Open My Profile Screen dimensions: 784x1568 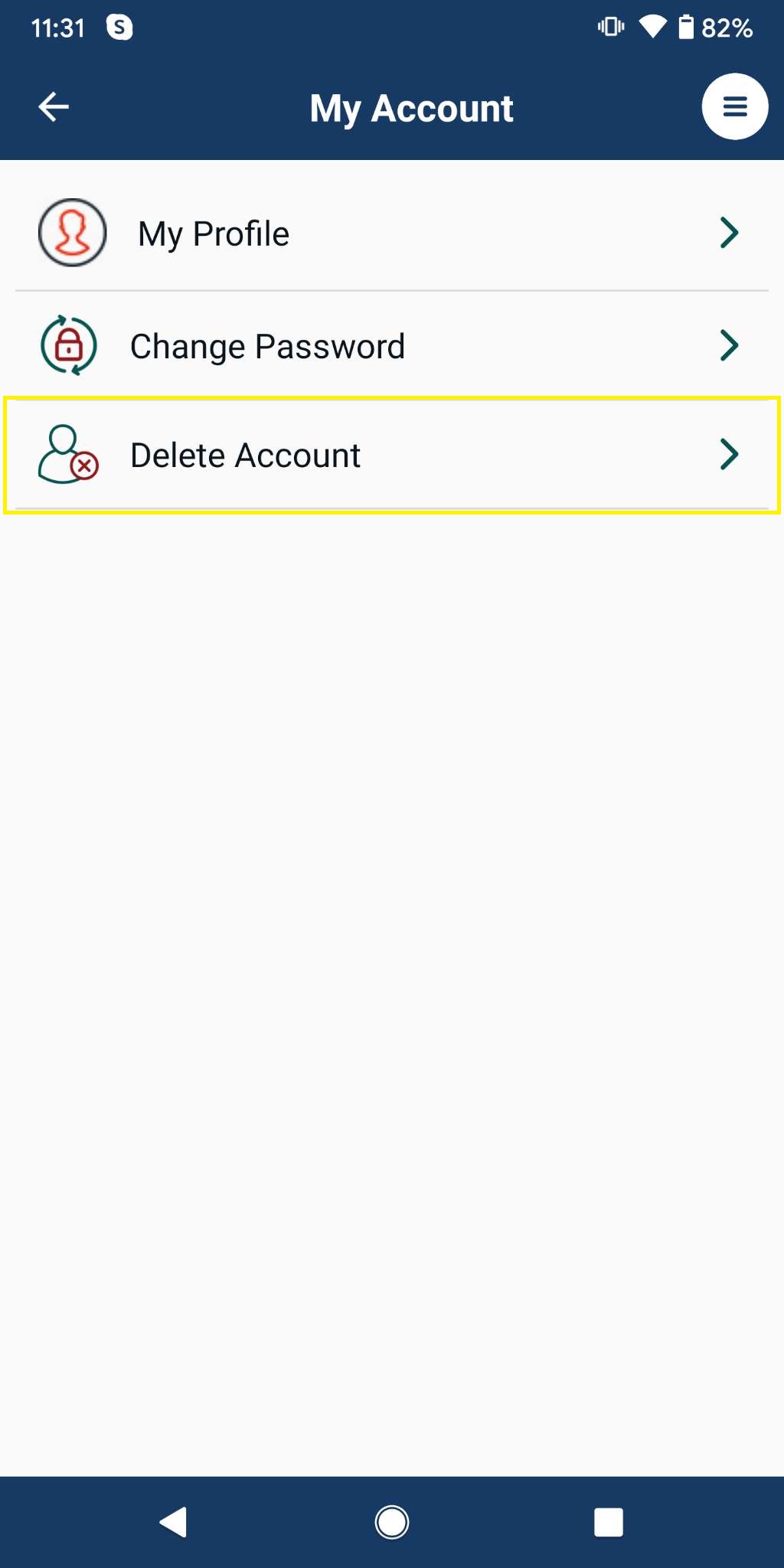tap(392, 233)
